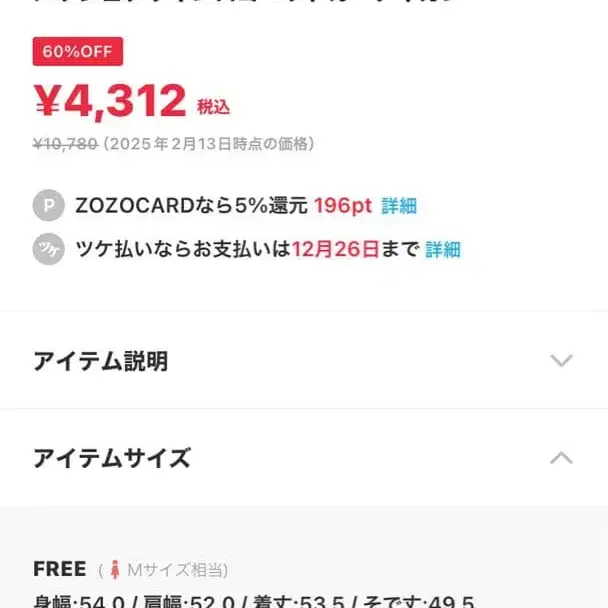Open 詳細 link for ZOZOCARD points

[398, 206]
